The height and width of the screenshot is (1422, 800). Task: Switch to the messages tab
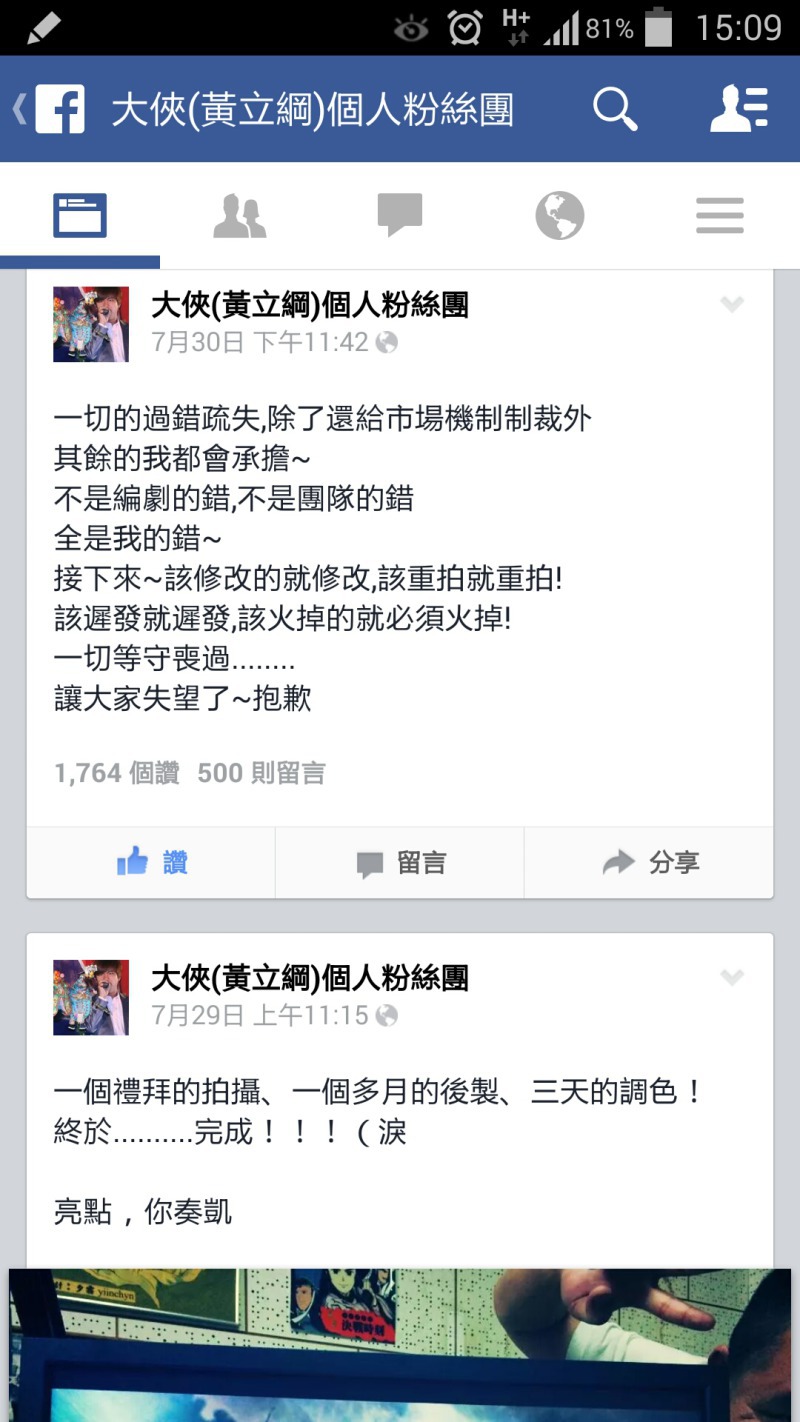pyautogui.click(x=400, y=215)
